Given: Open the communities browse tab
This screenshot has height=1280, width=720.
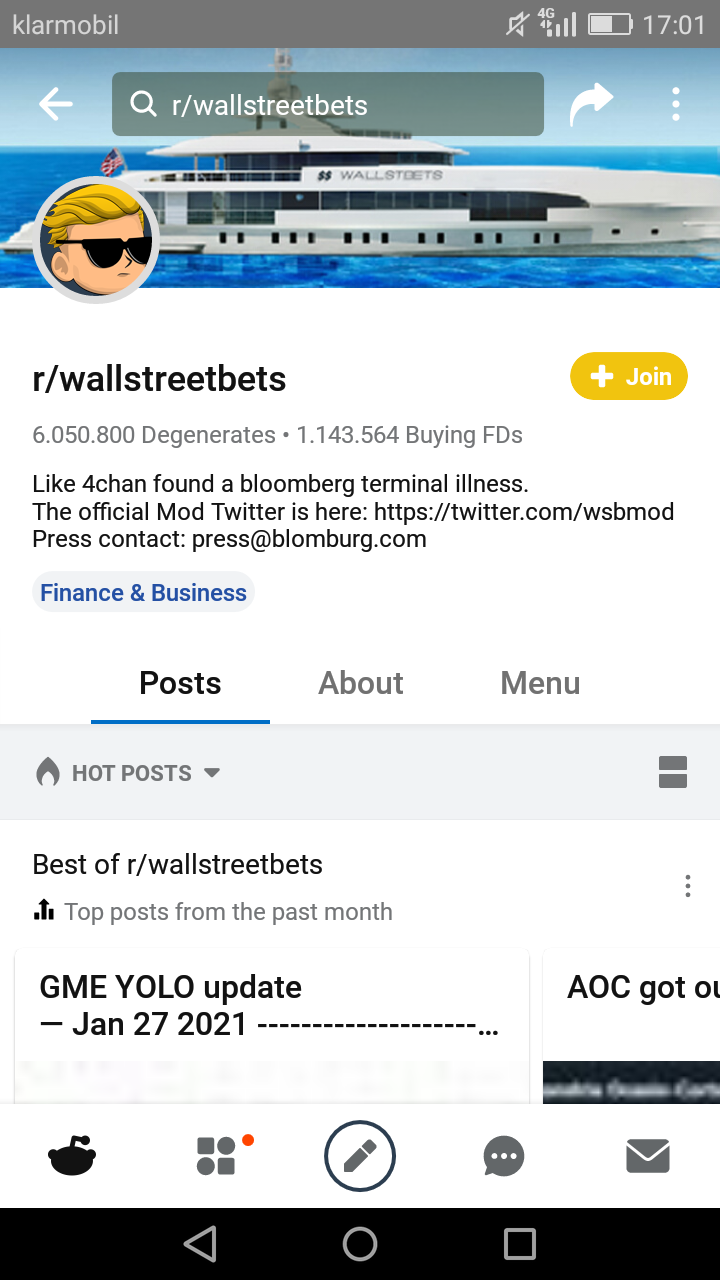Looking at the screenshot, I should tap(218, 1157).
